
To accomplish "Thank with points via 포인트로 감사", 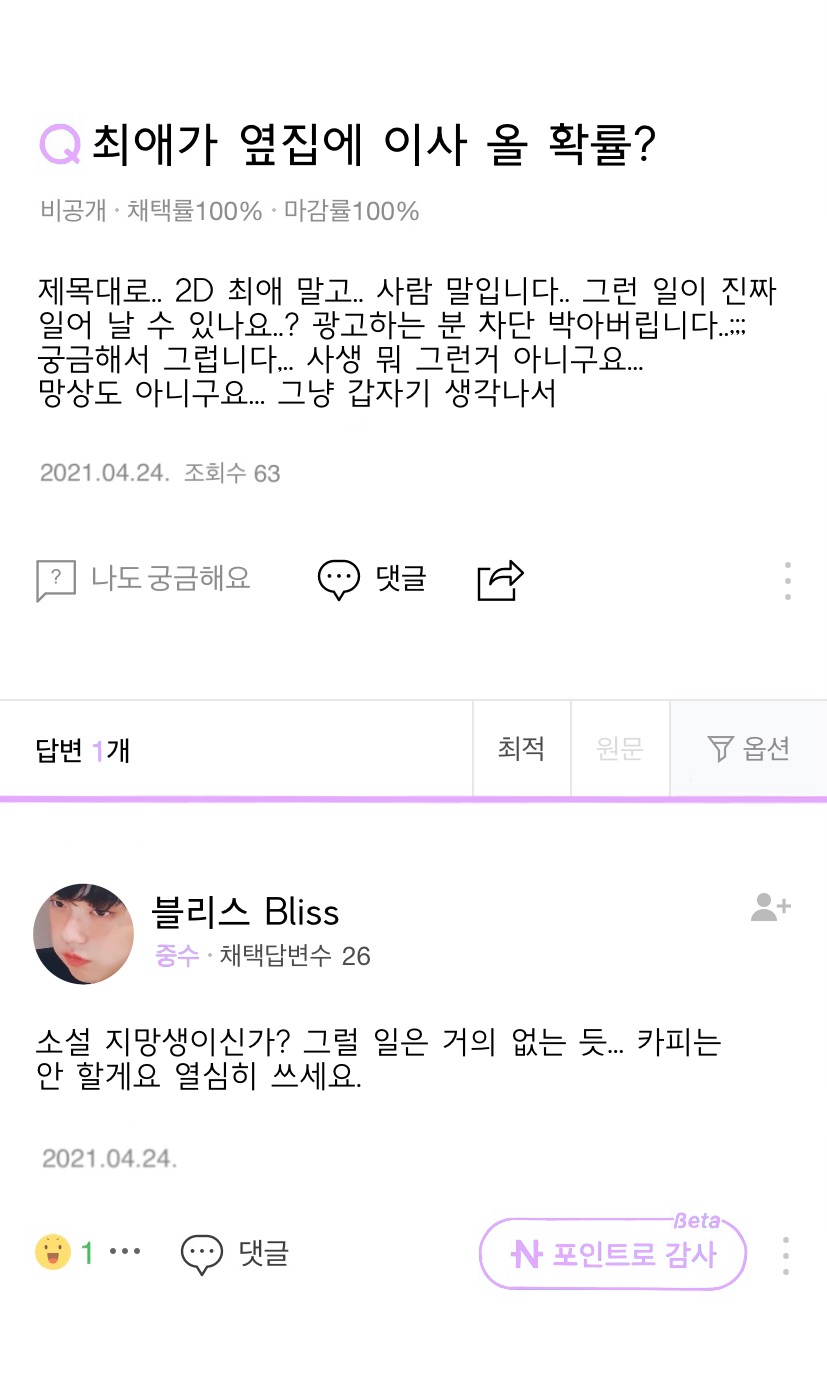I will point(613,1254).
